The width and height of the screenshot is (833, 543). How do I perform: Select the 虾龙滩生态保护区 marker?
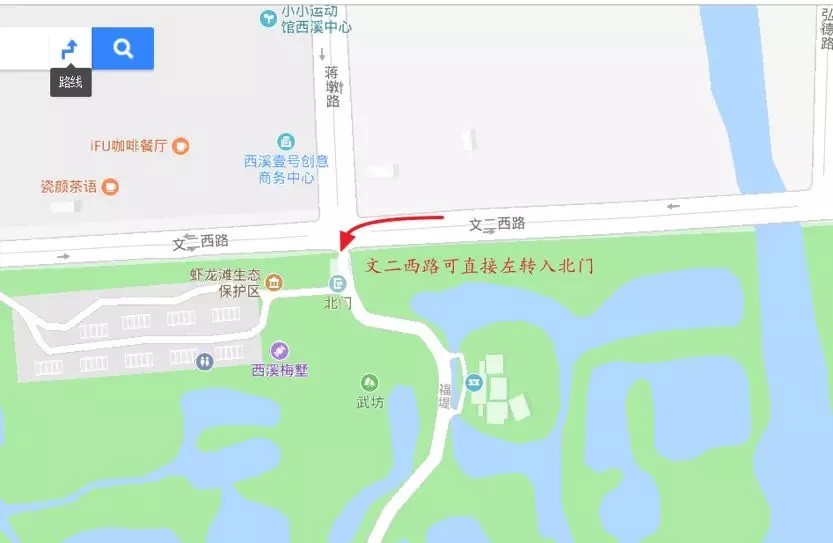click(275, 284)
